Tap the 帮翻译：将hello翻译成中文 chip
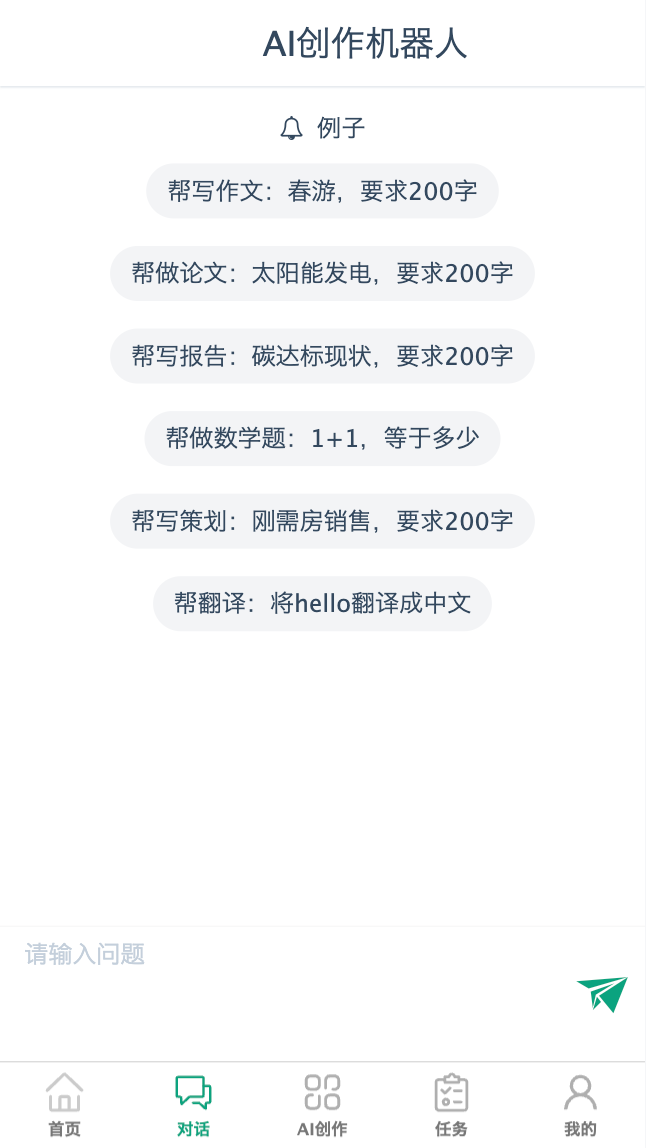The height and width of the screenshot is (1148, 646). (x=322, y=604)
